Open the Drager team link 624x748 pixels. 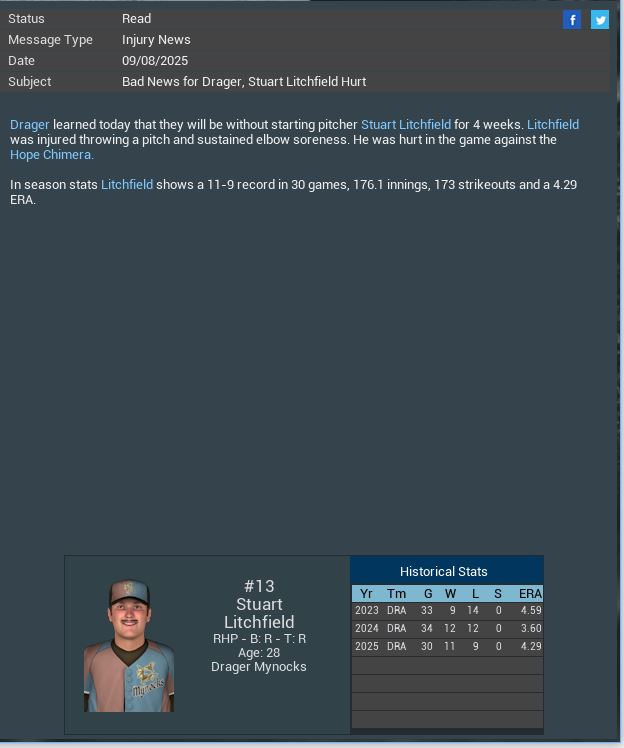(29, 125)
